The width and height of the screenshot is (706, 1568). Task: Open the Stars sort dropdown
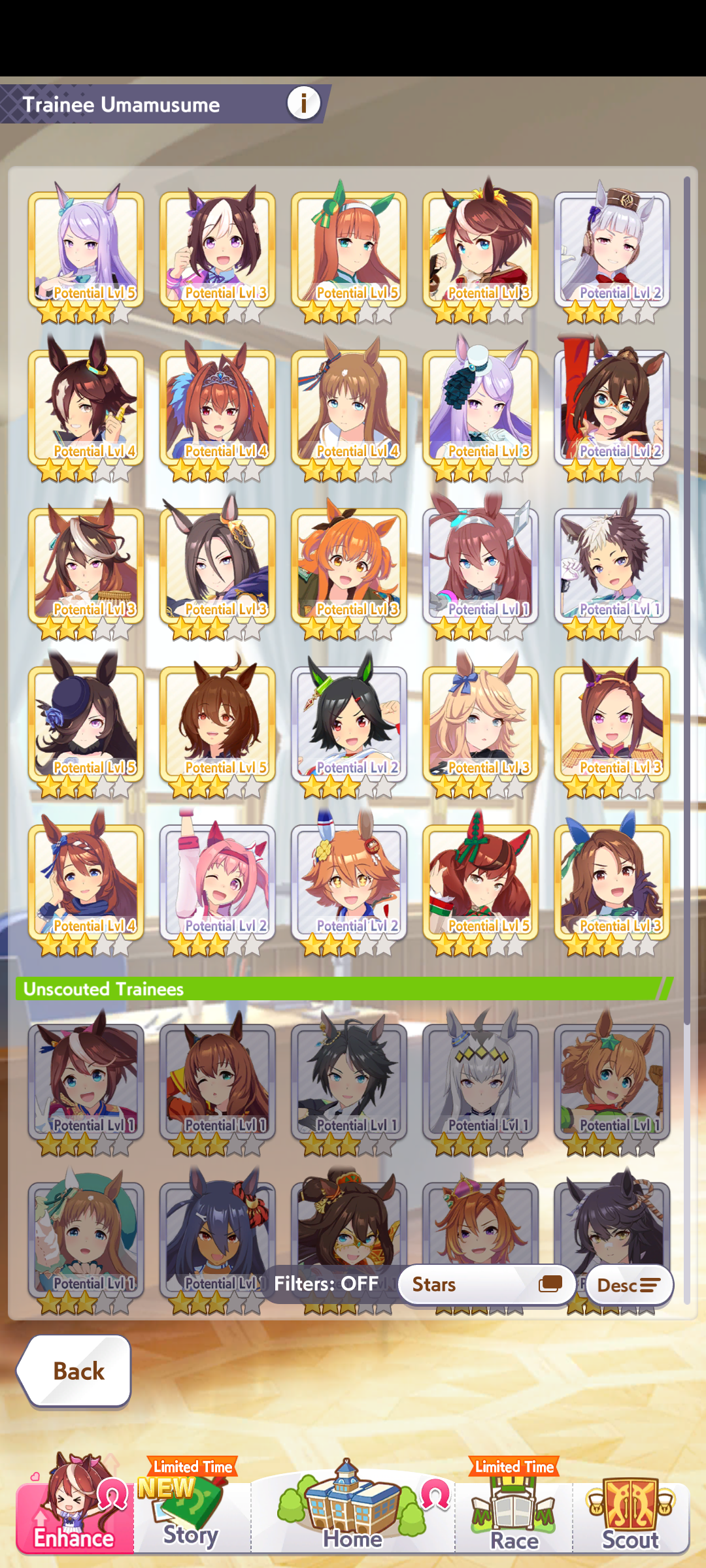tap(486, 1284)
